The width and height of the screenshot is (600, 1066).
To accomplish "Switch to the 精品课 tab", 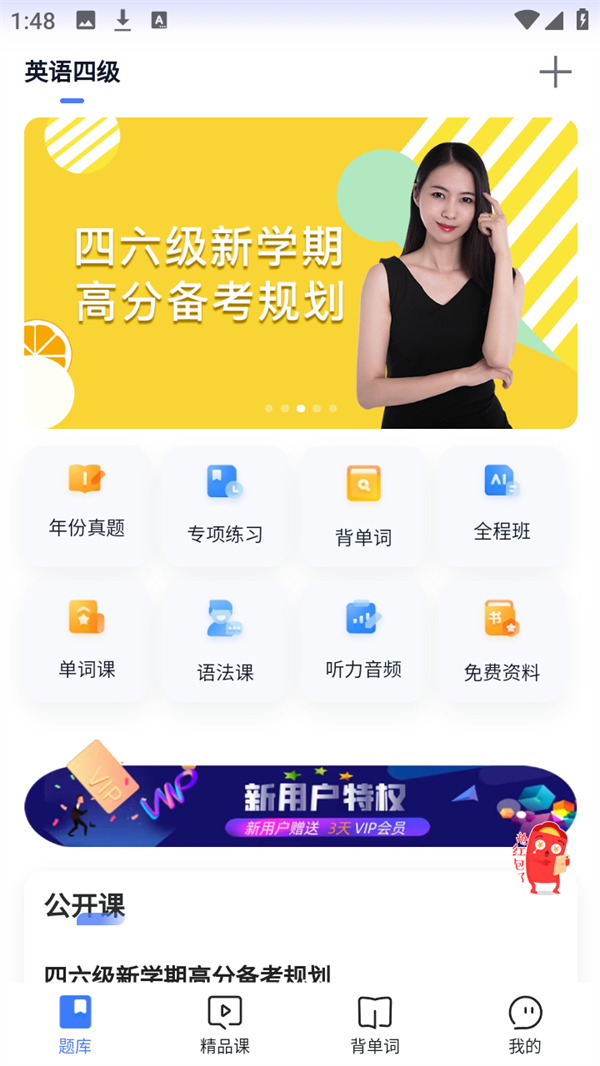I will coord(225,1025).
